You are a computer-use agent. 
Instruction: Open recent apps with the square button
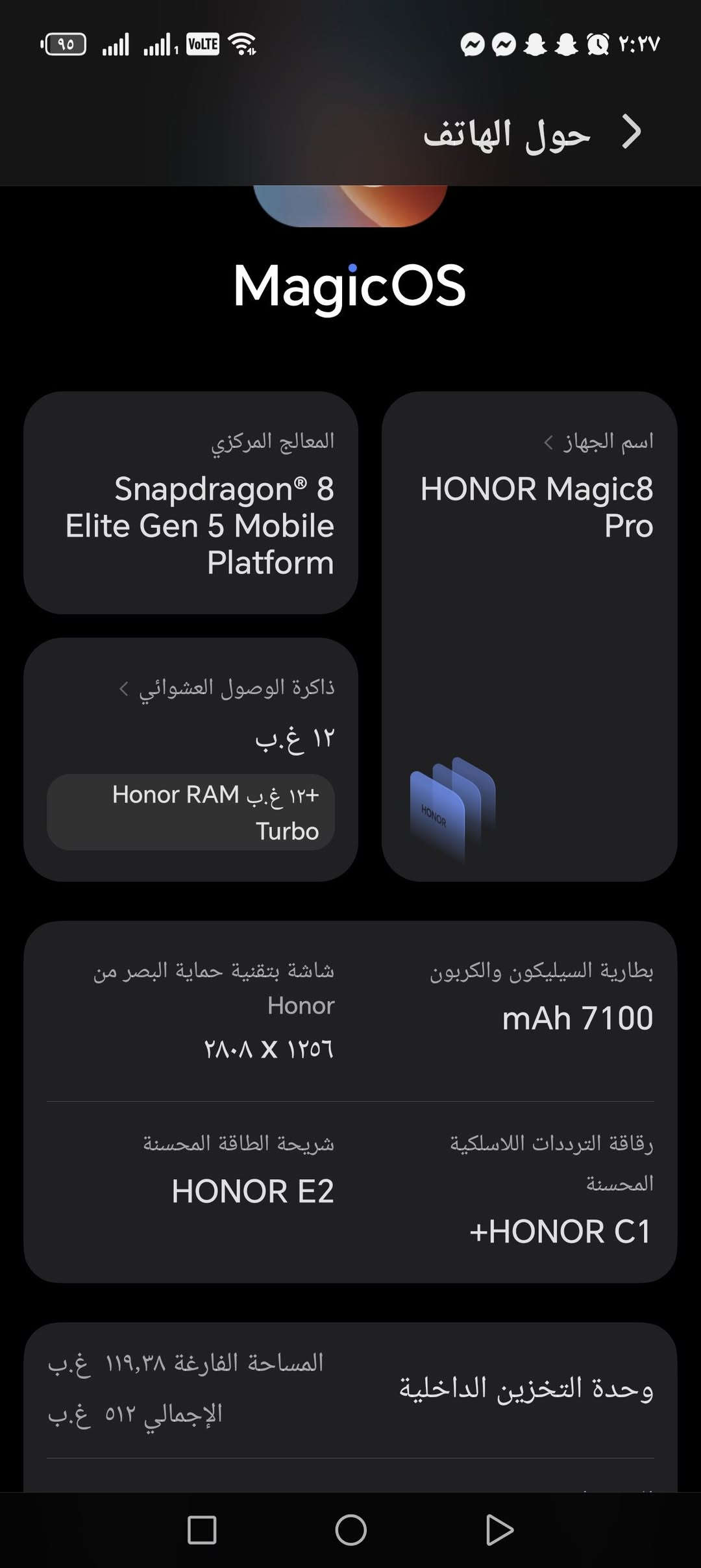point(202,1530)
